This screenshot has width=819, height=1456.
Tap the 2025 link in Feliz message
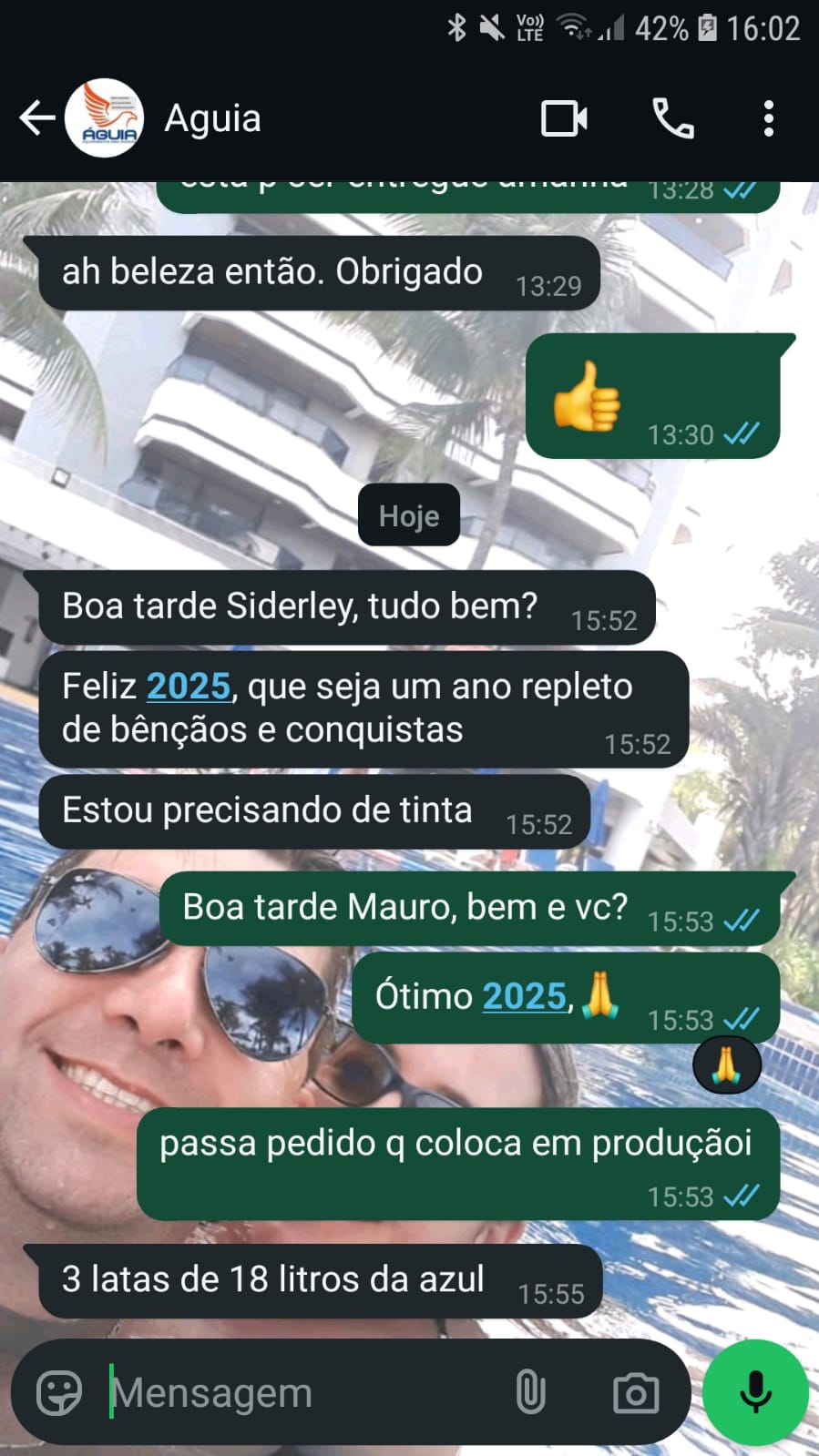click(189, 687)
